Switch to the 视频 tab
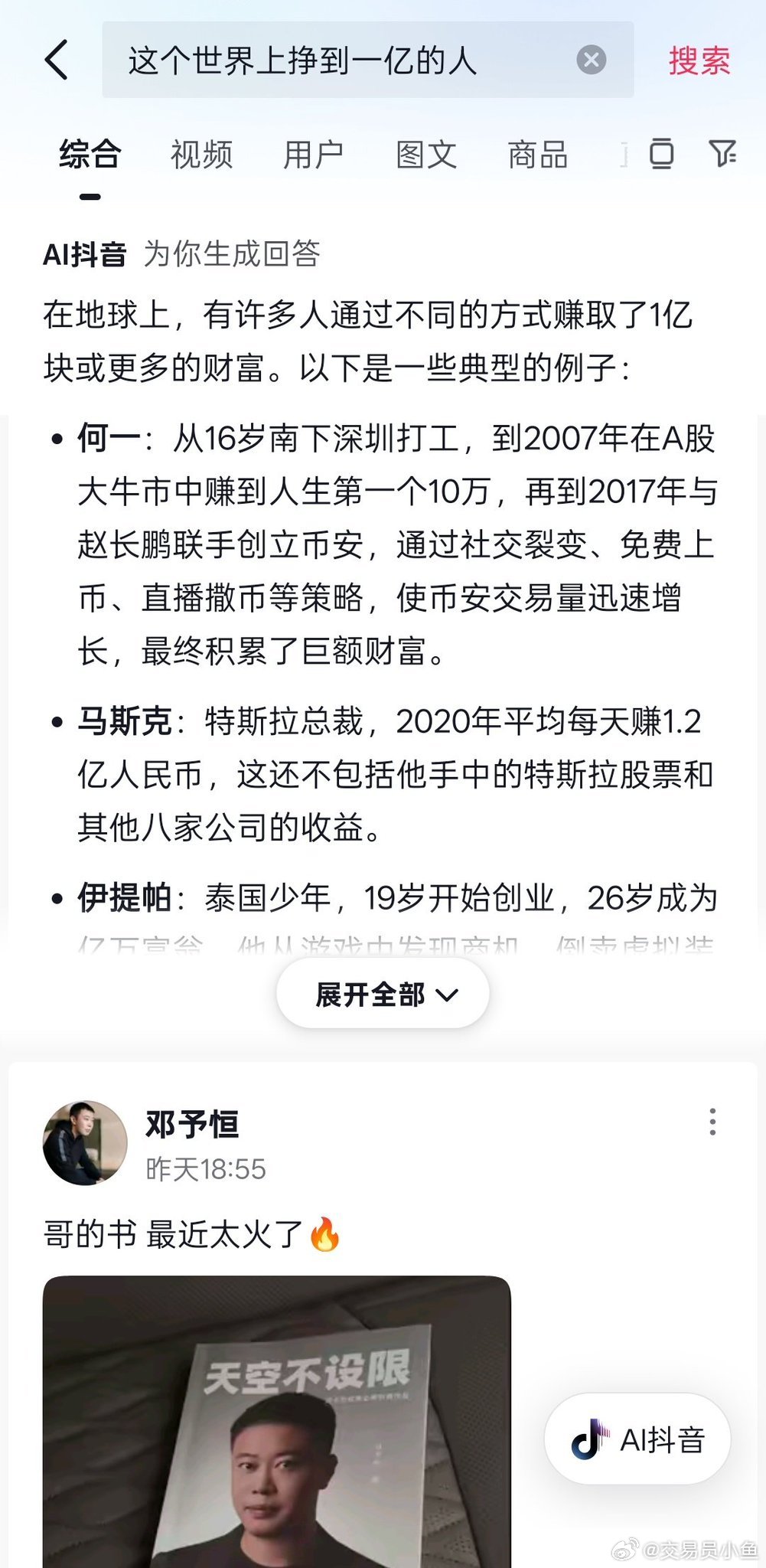The image size is (766, 1568). (x=202, y=155)
